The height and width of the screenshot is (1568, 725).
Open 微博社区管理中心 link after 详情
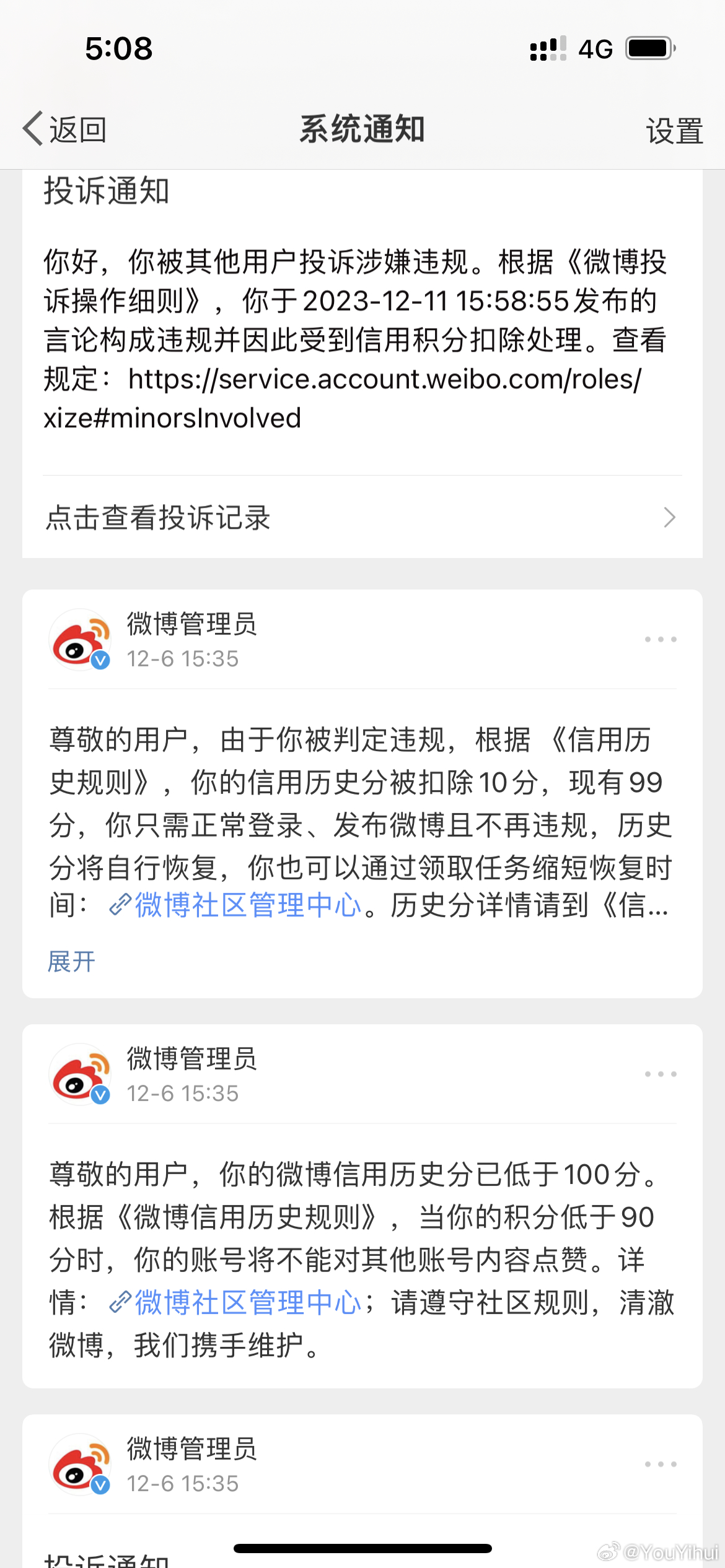[235, 1302]
